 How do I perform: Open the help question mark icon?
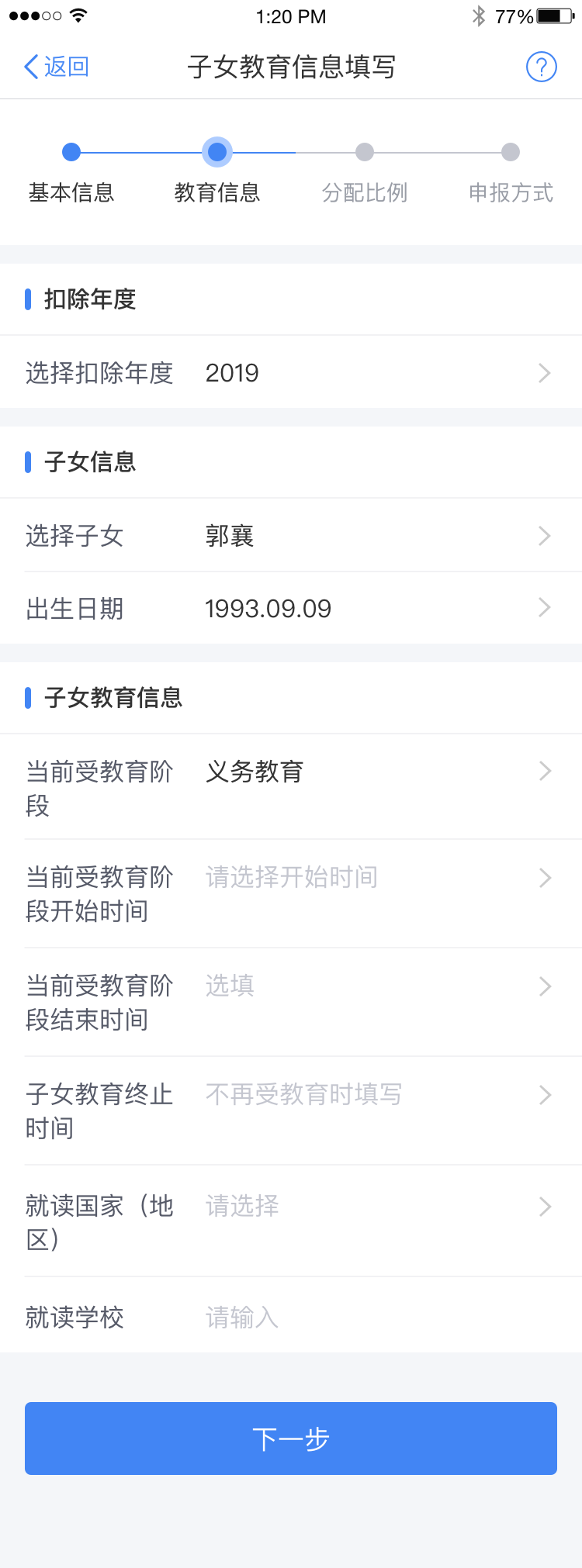[x=541, y=67]
